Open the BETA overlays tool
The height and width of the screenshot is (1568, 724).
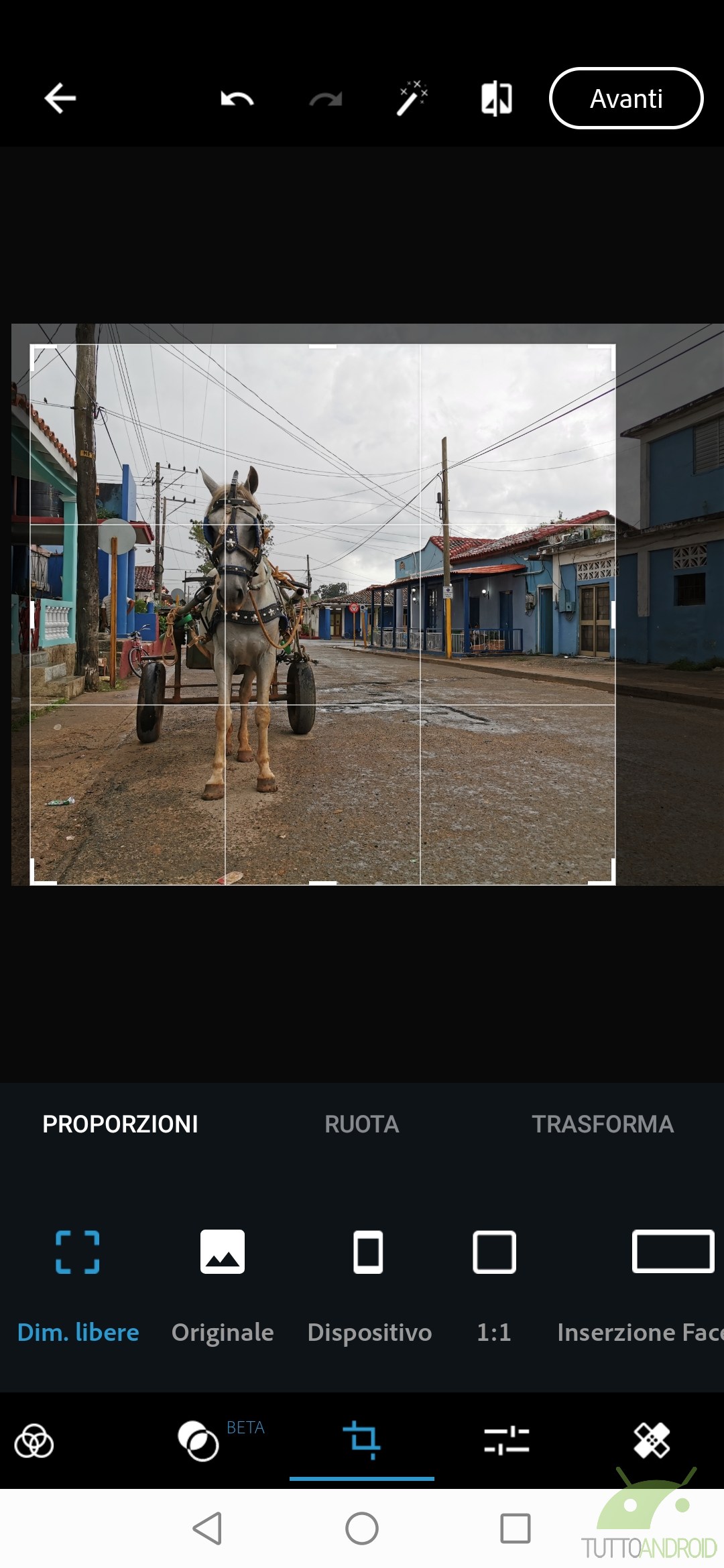(x=198, y=1441)
